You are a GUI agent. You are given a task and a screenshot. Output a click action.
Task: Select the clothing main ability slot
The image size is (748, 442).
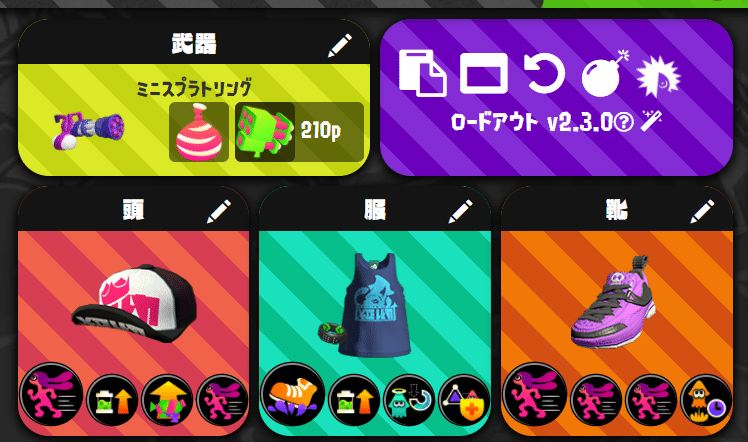[293, 394]
